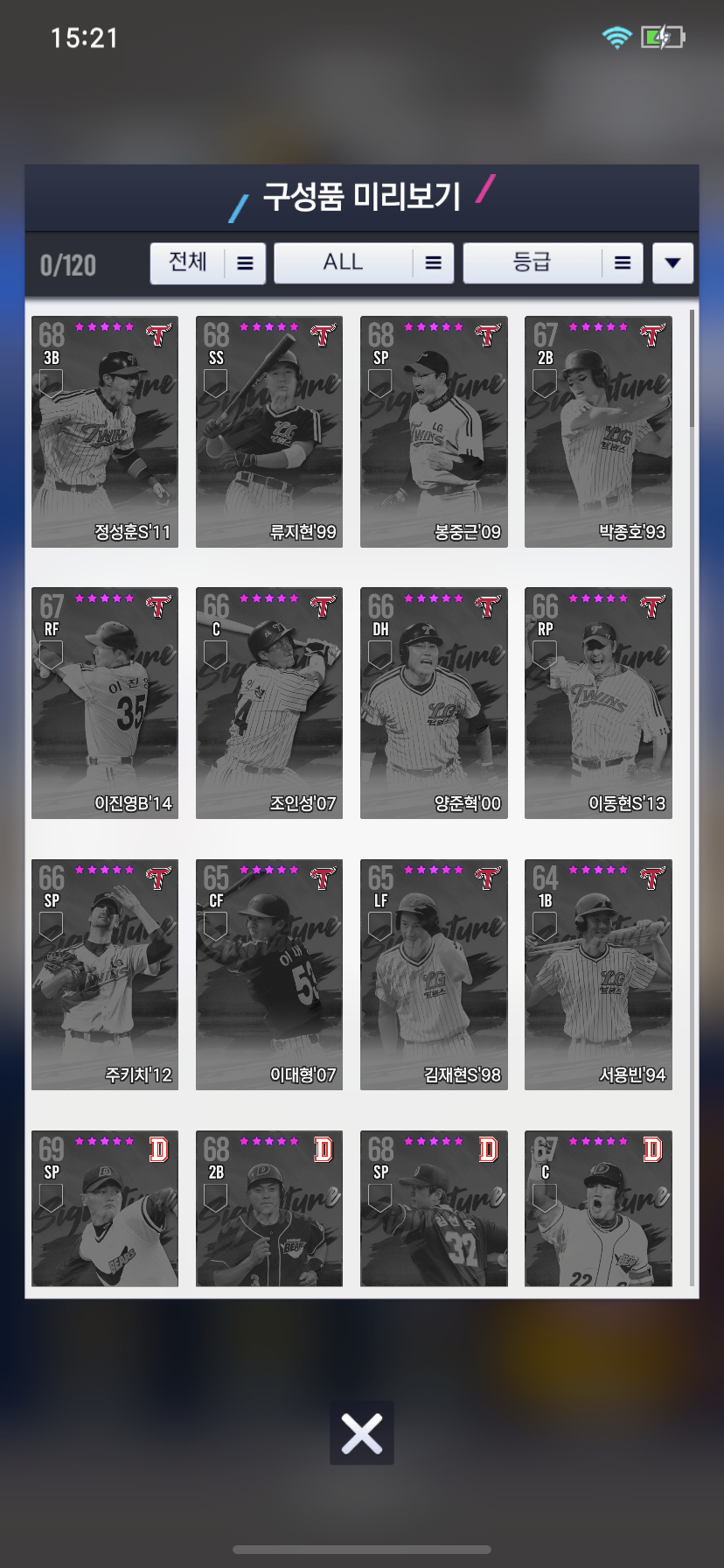
Task: View the 서용빈'94 player card
Action: point(598,975)
